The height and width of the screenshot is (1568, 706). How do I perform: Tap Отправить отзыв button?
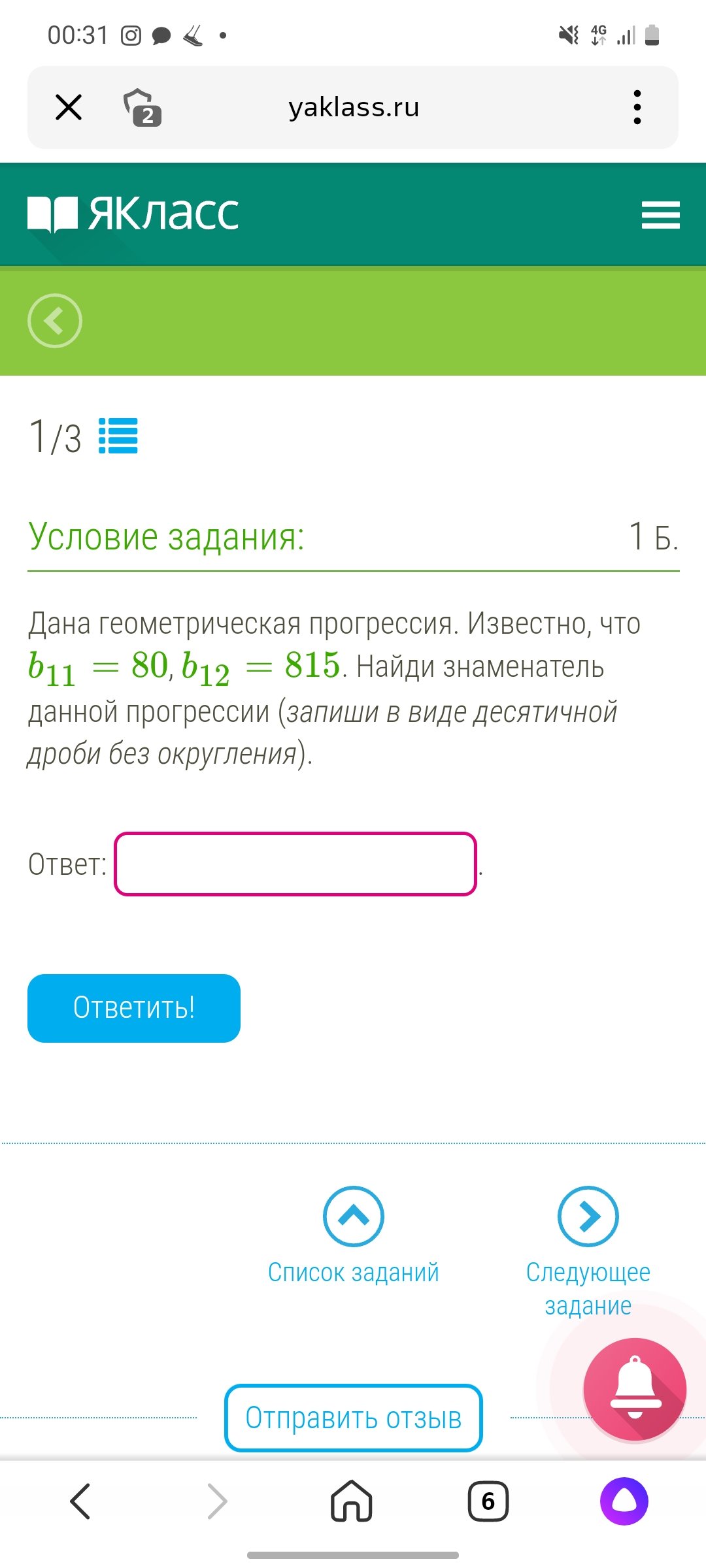coord(354,1418)
